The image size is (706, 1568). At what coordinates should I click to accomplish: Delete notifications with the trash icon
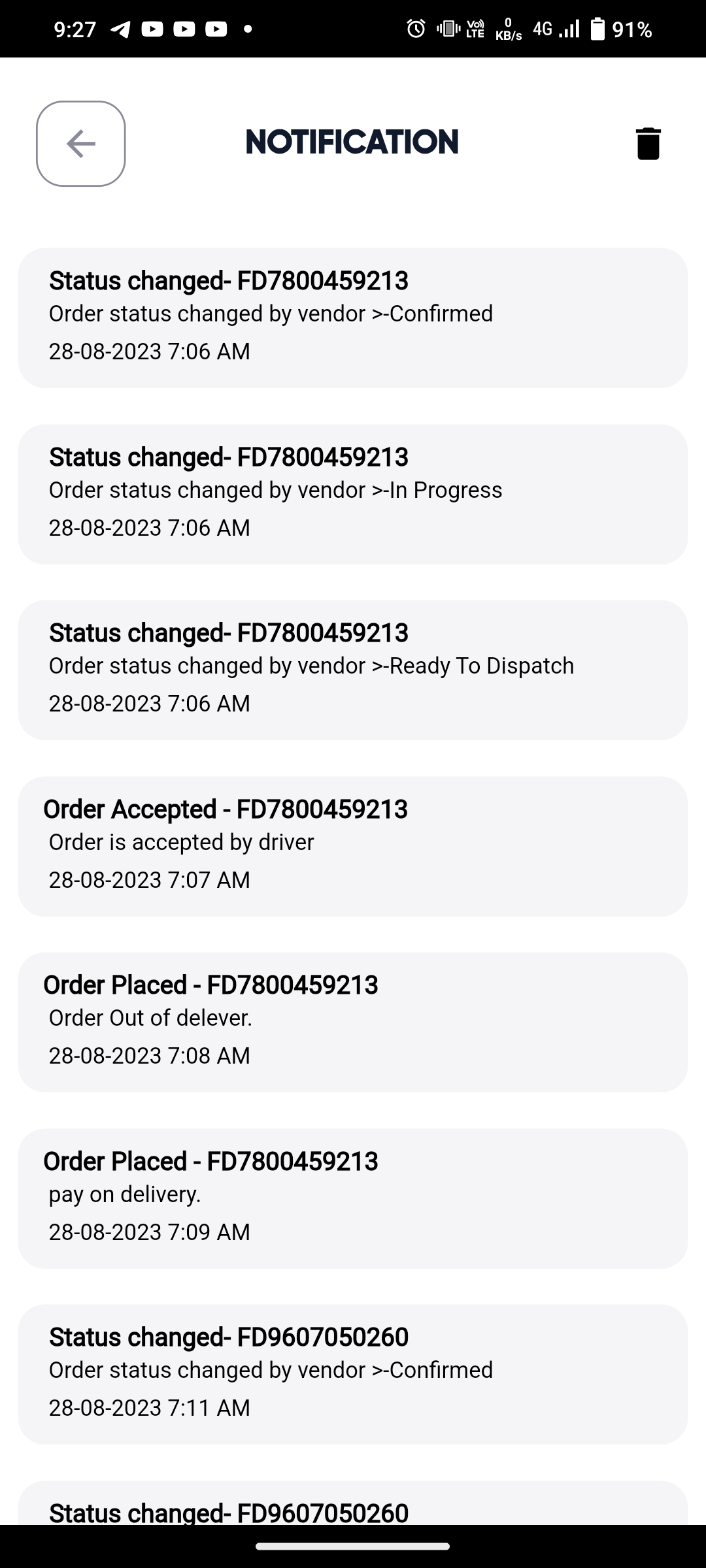pyautogui.click(x=648, y=144)
